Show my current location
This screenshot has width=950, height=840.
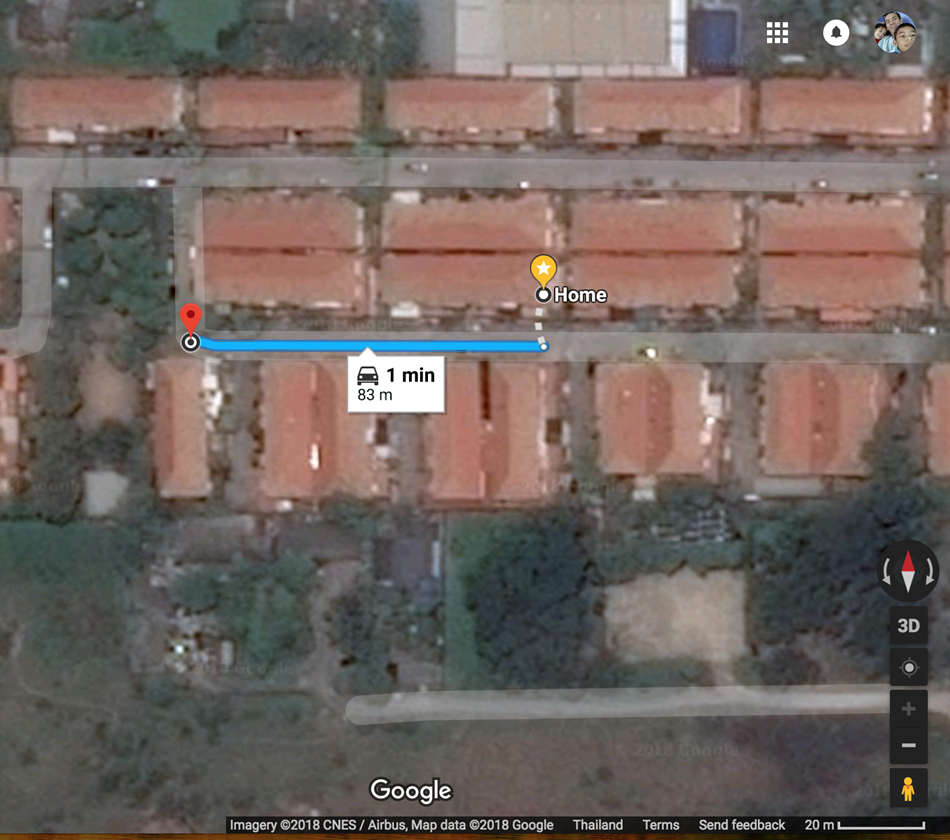[x=908, y=668]
